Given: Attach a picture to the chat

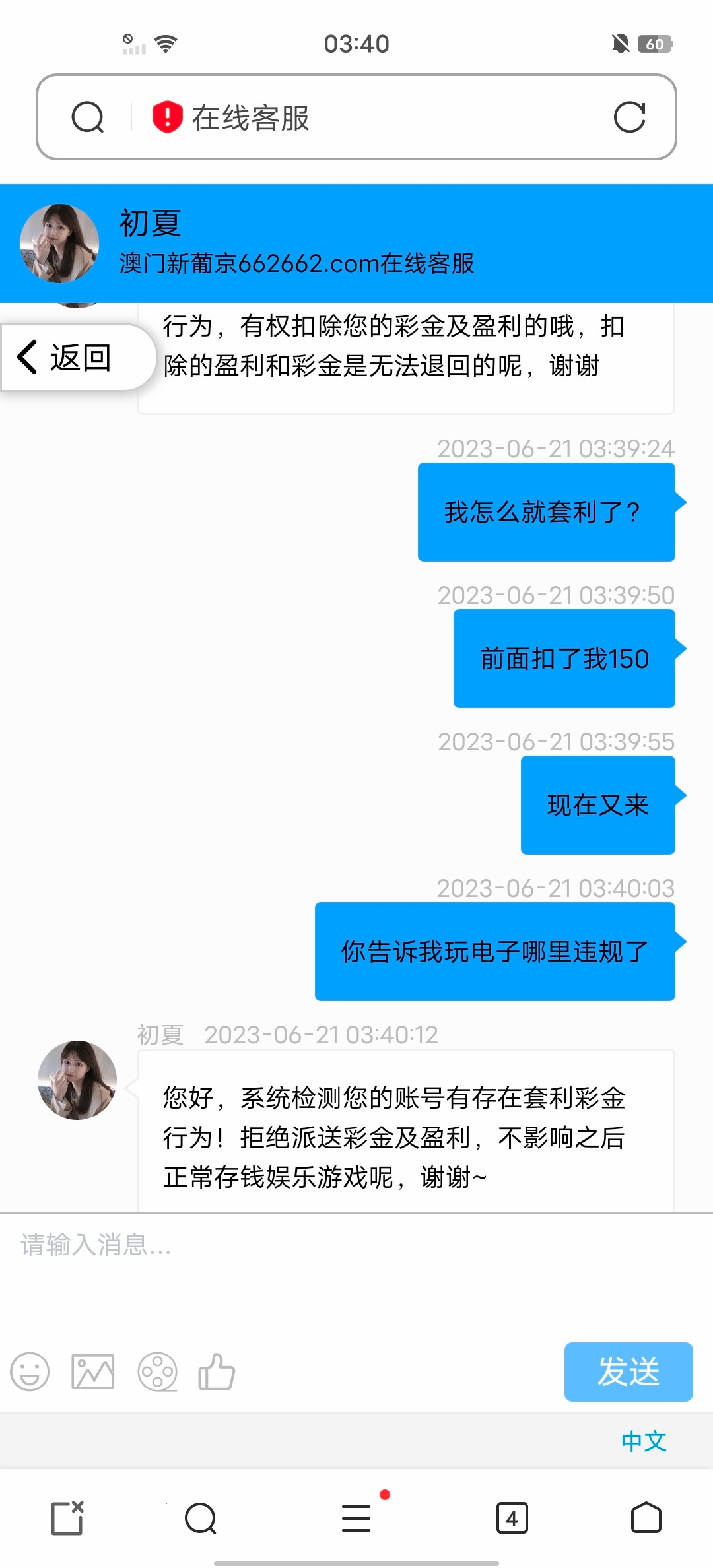Looking at the screenshot, I should pyautogui.click(x=92, y=1372).
